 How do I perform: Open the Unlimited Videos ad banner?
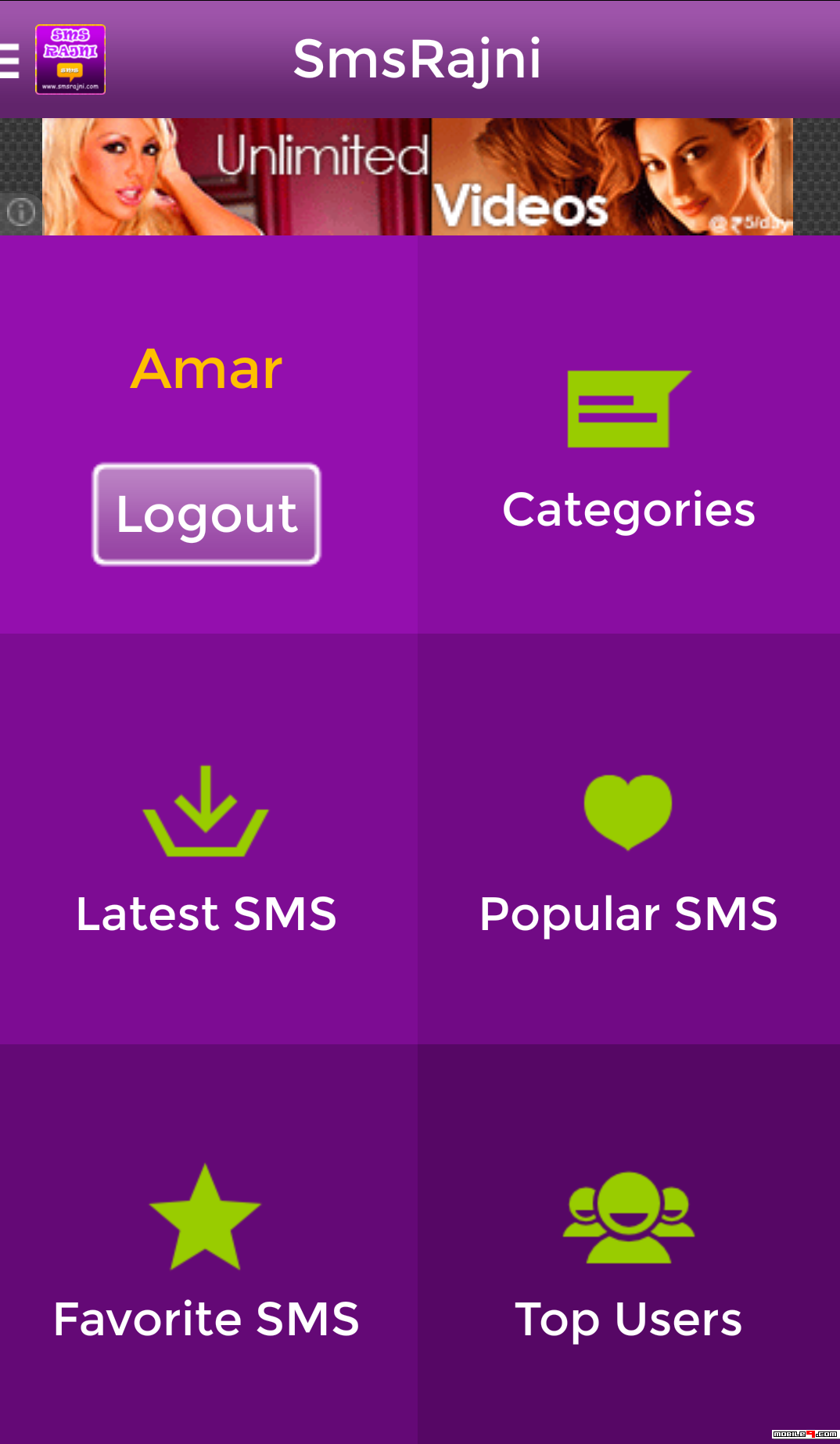point(418,177)
